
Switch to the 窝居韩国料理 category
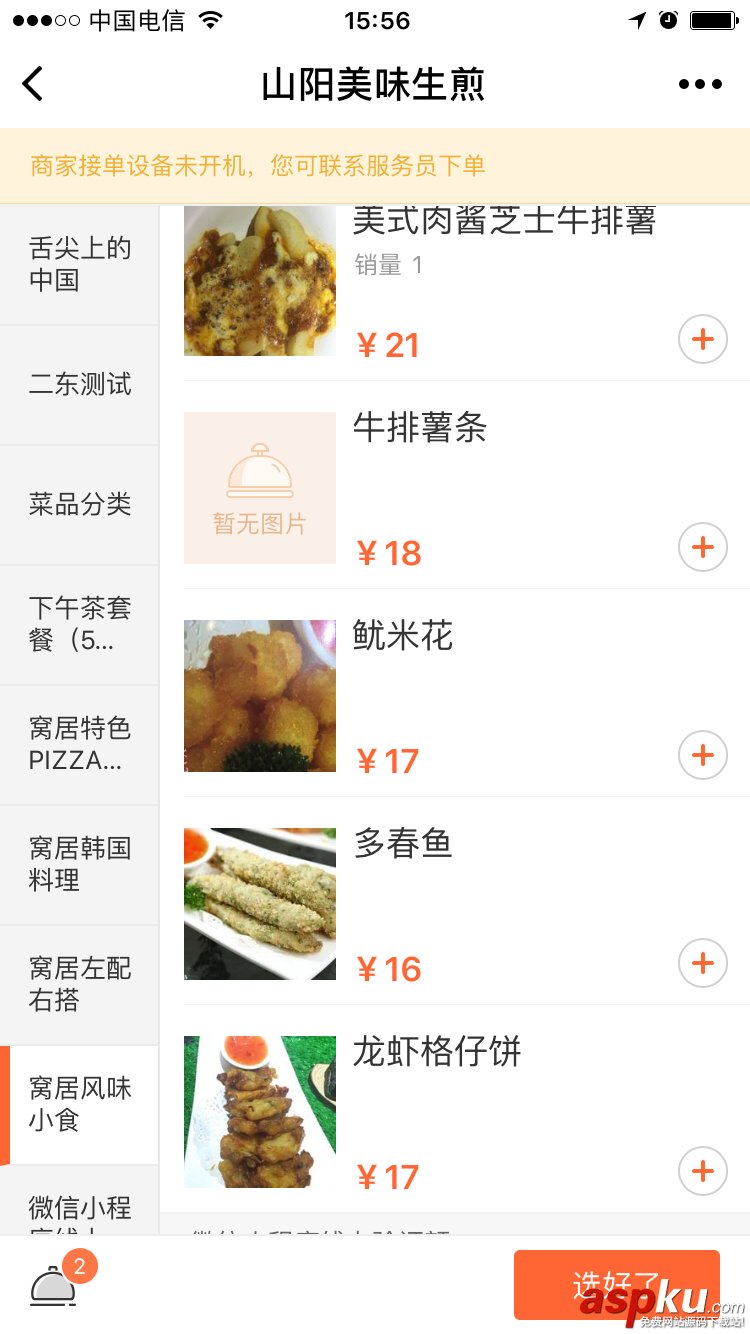tap(80, 864)
